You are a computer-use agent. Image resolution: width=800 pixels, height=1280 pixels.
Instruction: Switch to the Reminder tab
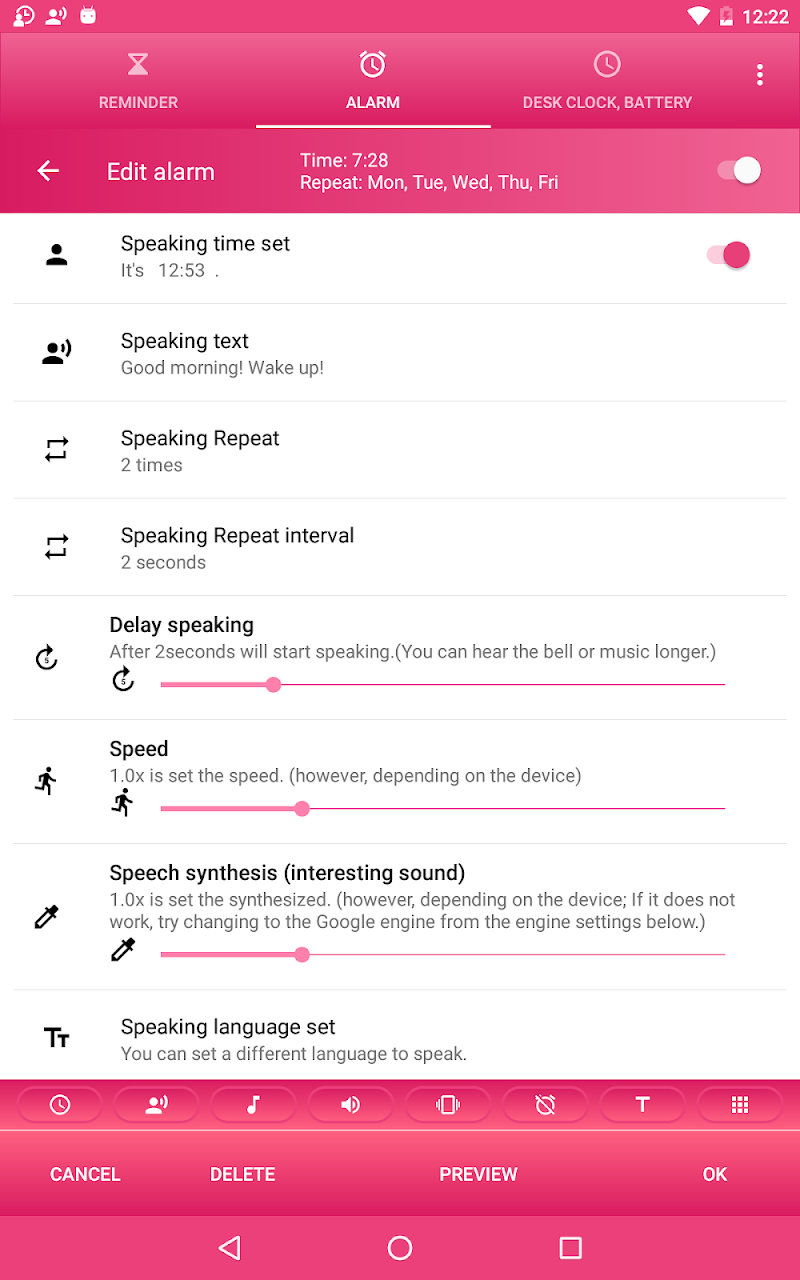[x=138, y=82]
